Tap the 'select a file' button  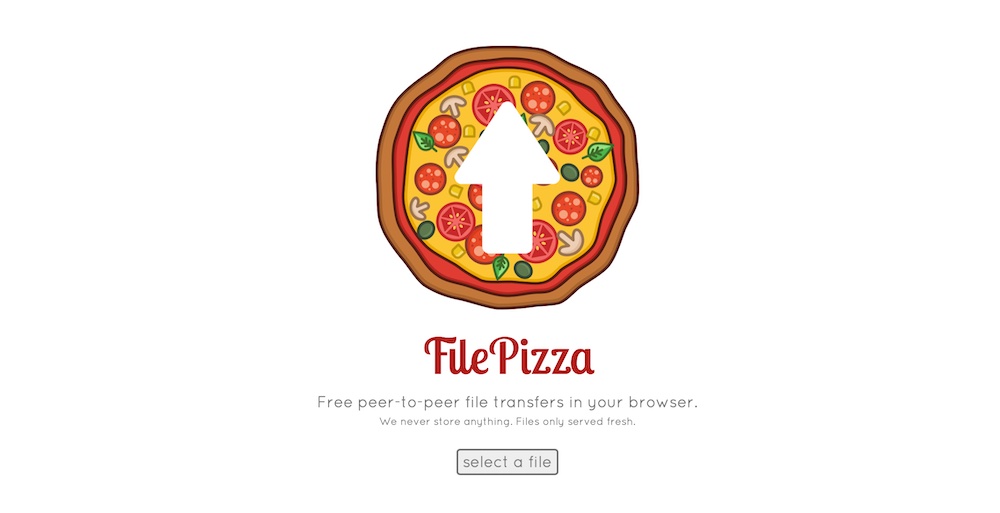507,462
